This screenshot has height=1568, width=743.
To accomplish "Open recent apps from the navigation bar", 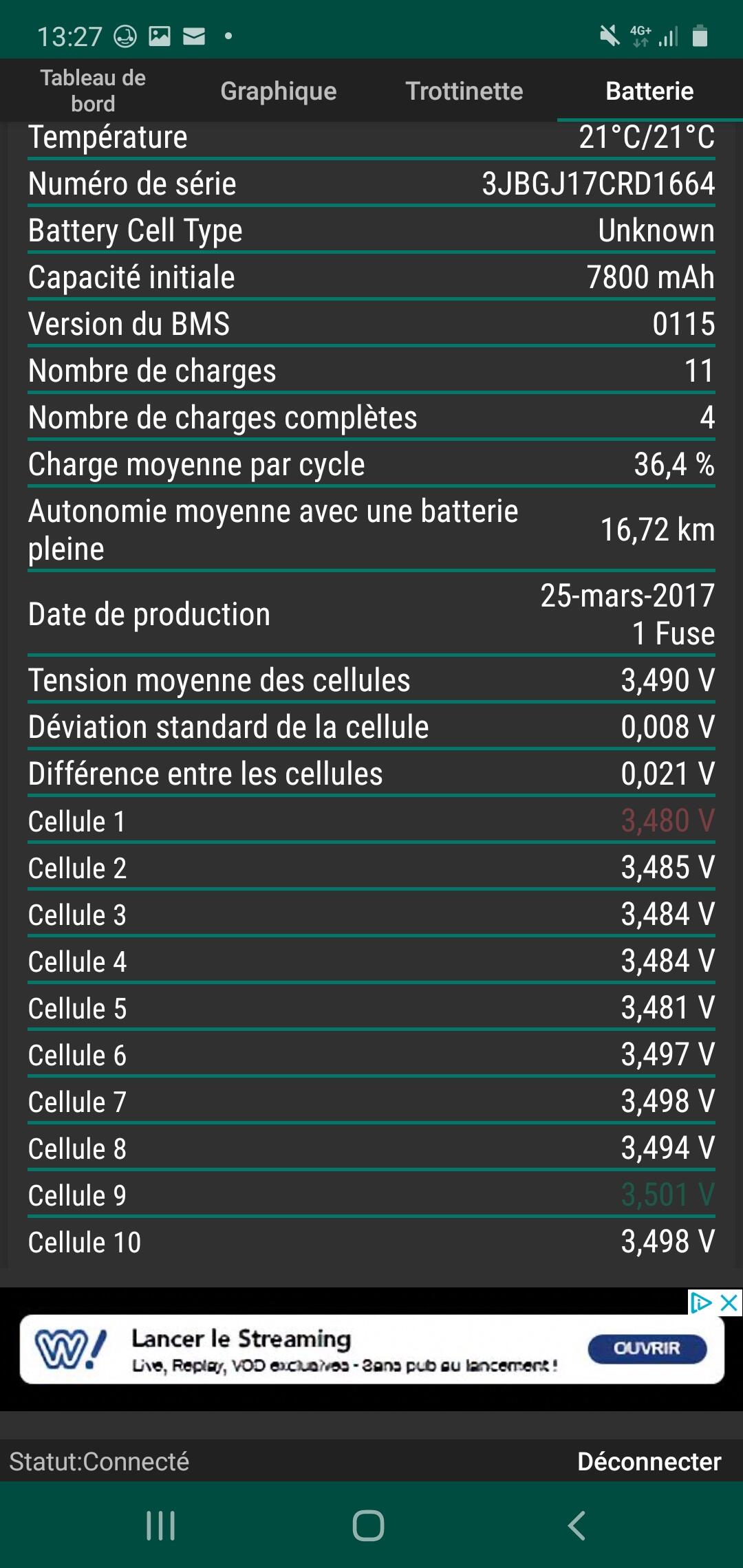I will pos(161,1525).
